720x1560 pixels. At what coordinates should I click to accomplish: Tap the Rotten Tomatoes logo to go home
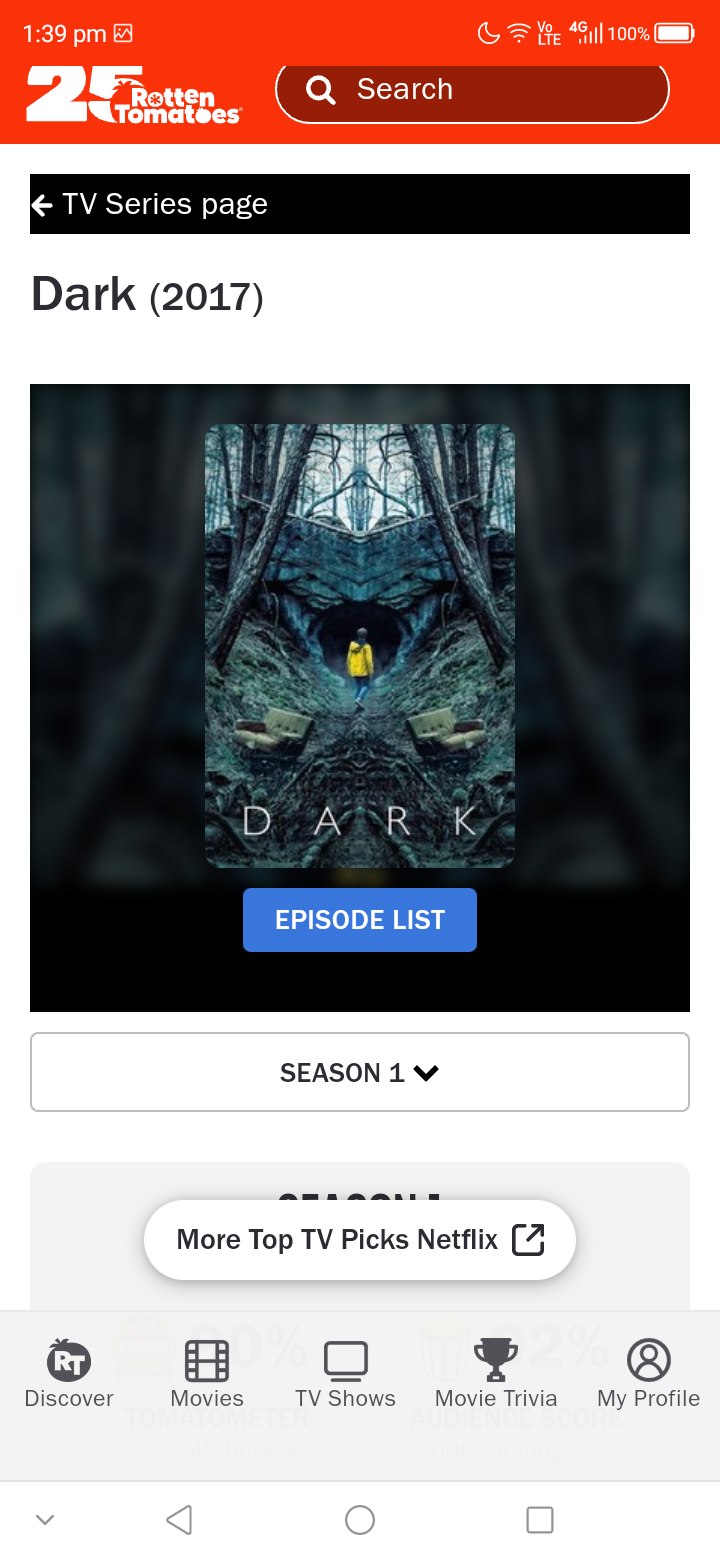tap(133, 95)
